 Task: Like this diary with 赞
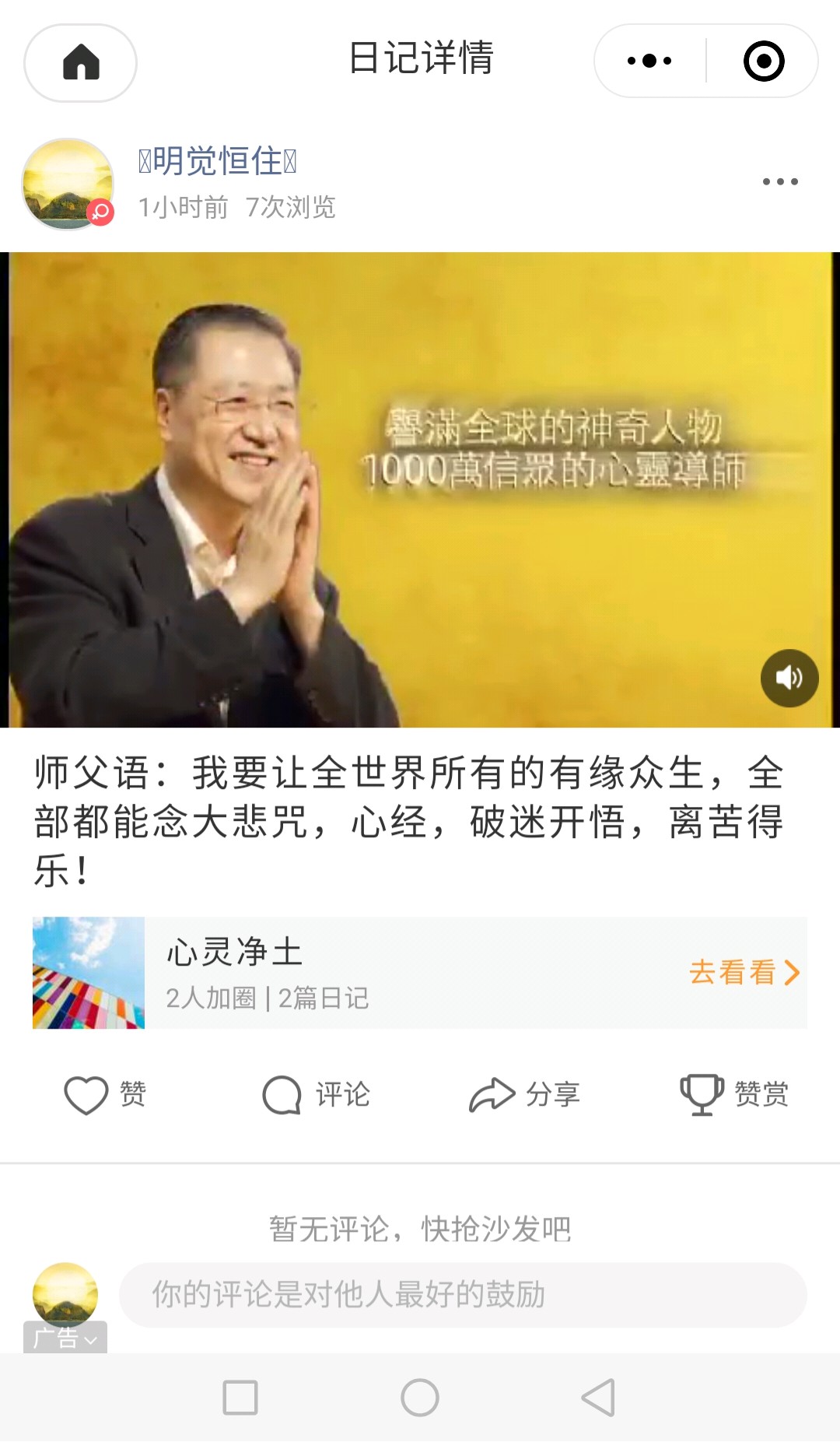click(x=105, y=1095)
